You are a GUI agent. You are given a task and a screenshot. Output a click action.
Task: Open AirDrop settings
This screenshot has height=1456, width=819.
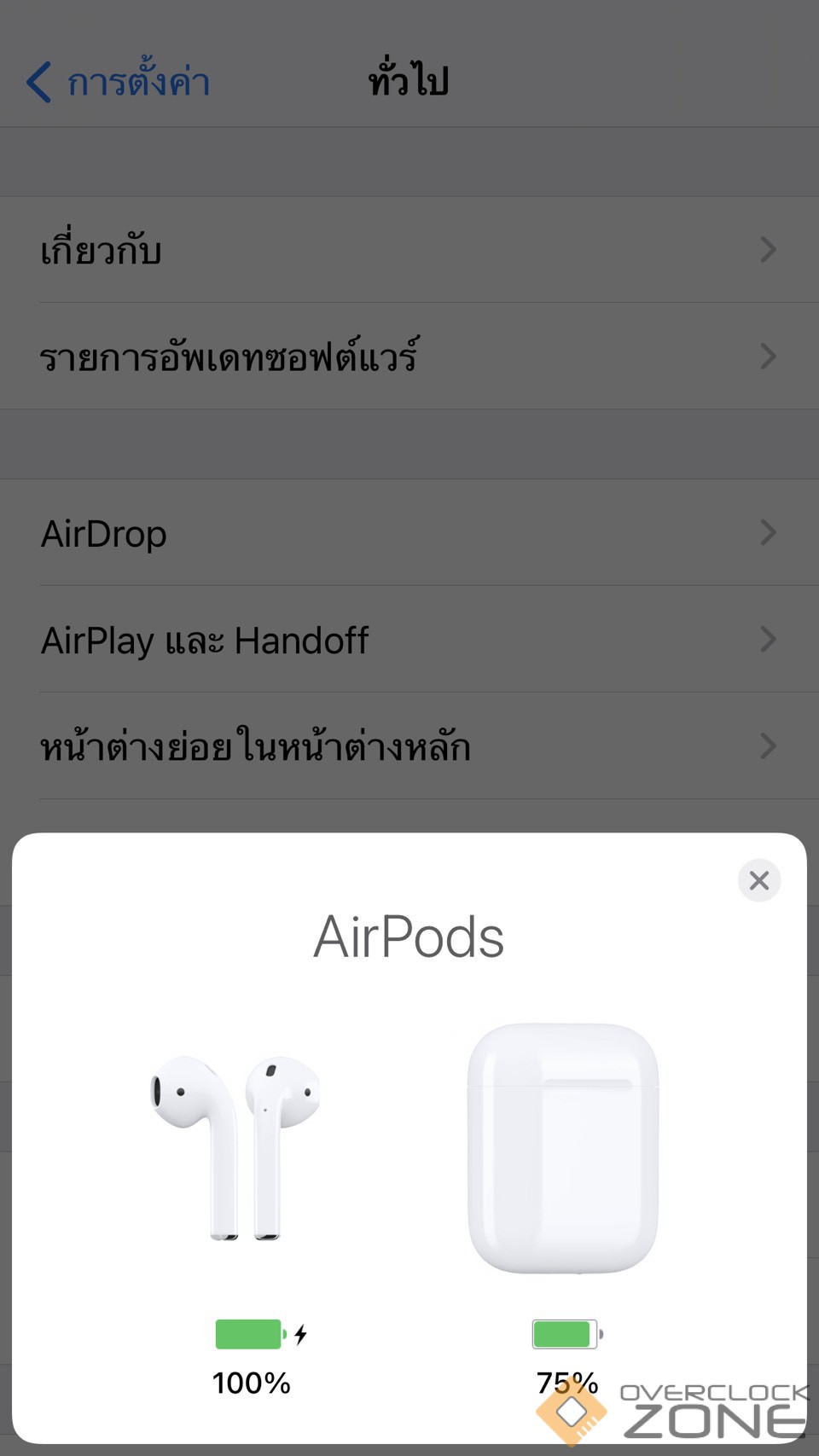tap(409, 533)
